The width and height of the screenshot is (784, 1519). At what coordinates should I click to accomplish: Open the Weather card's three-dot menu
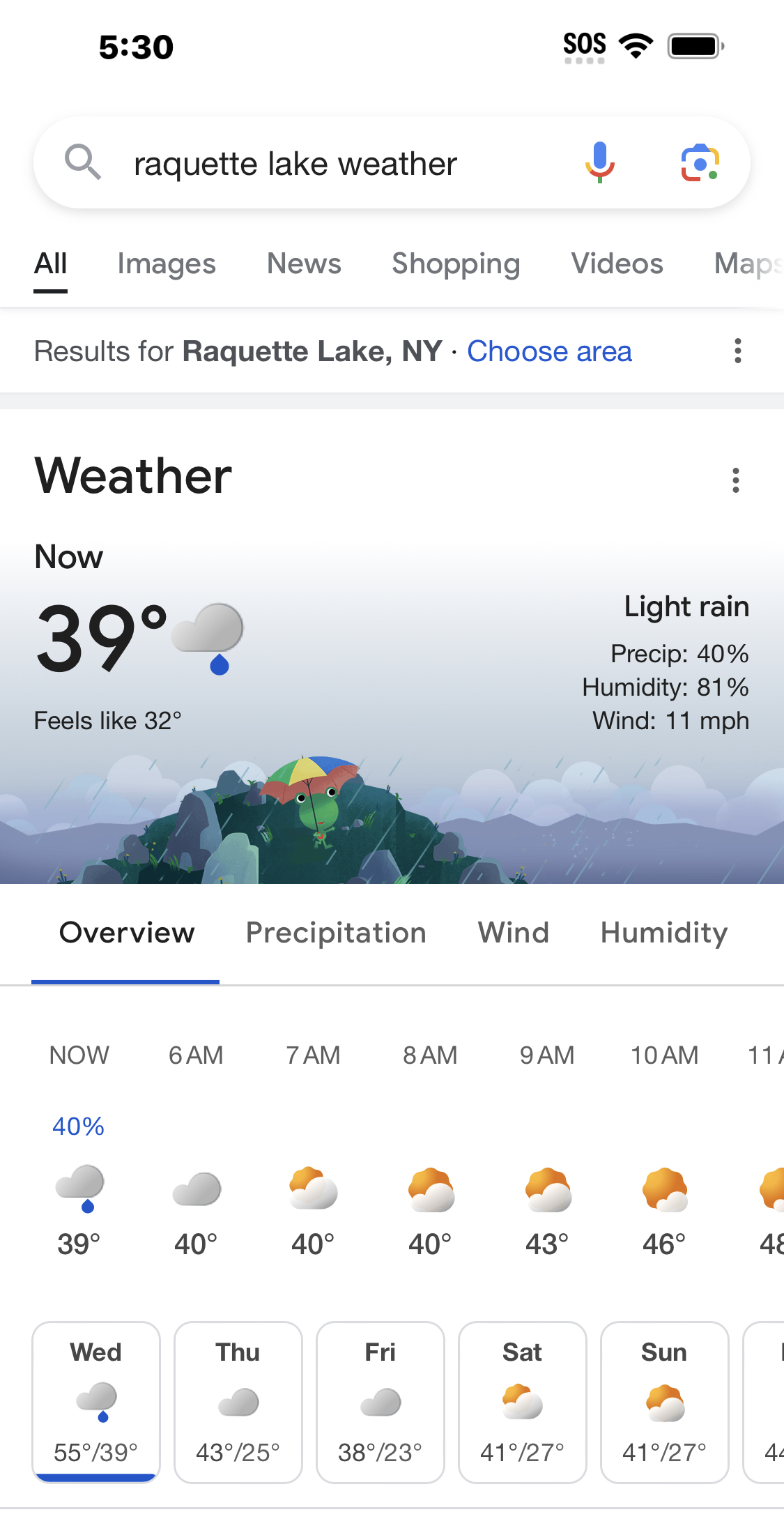coord(735,480)
